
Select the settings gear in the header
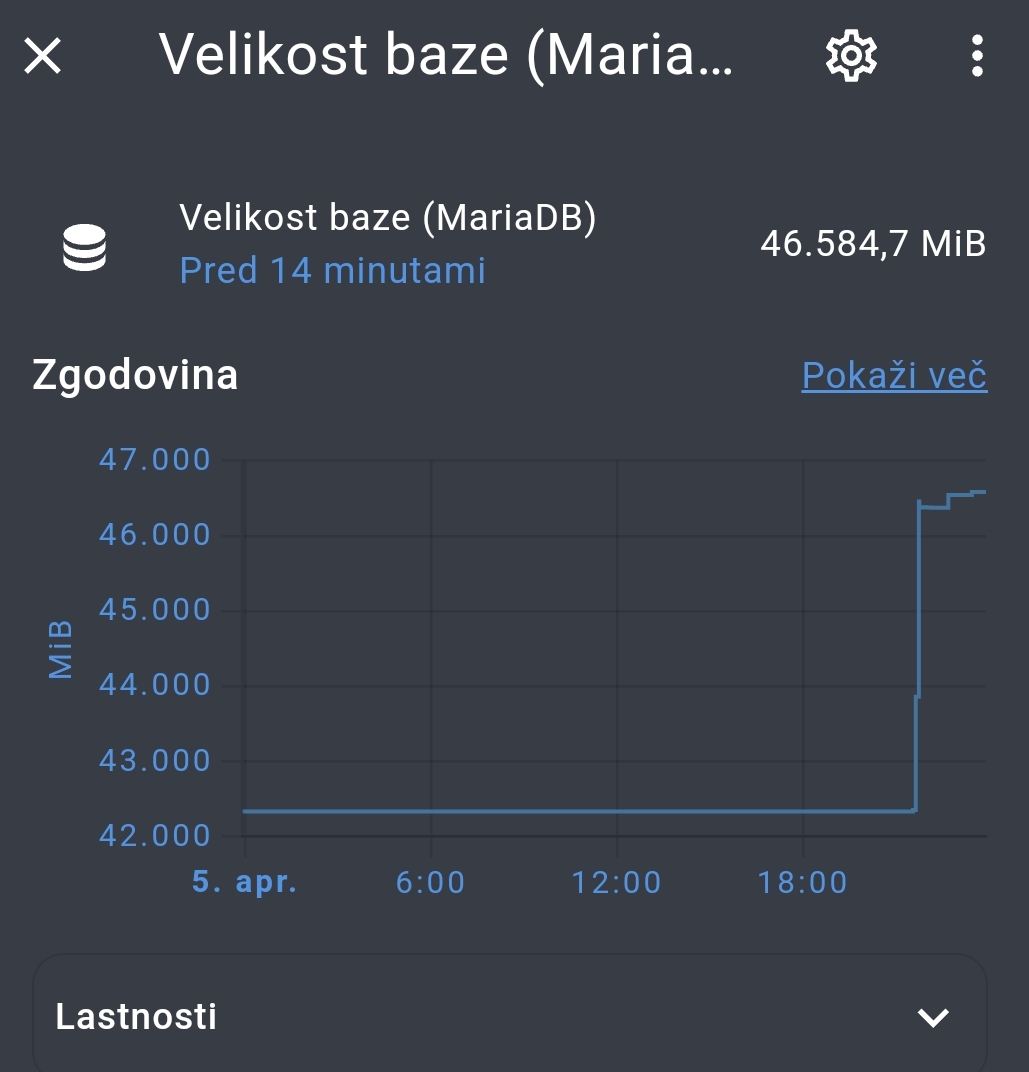849,56
